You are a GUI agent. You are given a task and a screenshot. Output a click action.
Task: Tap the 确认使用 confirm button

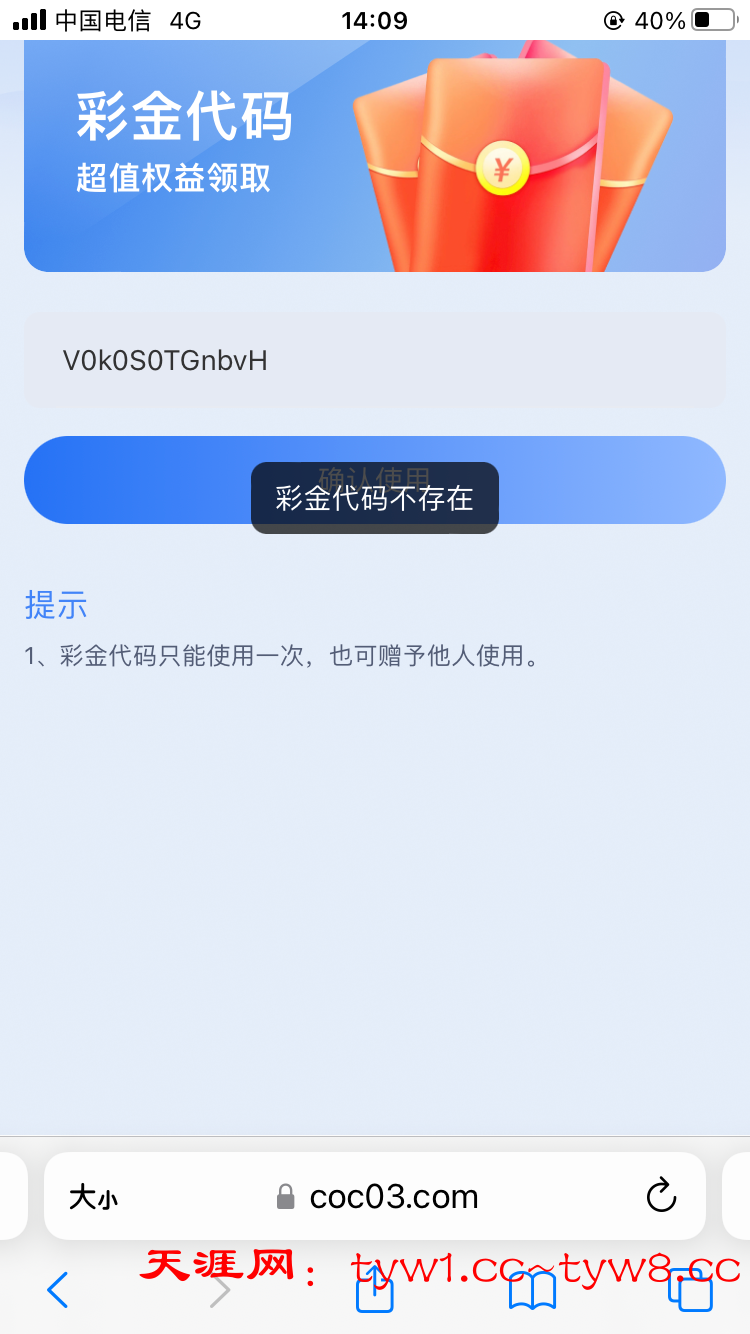click(600, 480)
